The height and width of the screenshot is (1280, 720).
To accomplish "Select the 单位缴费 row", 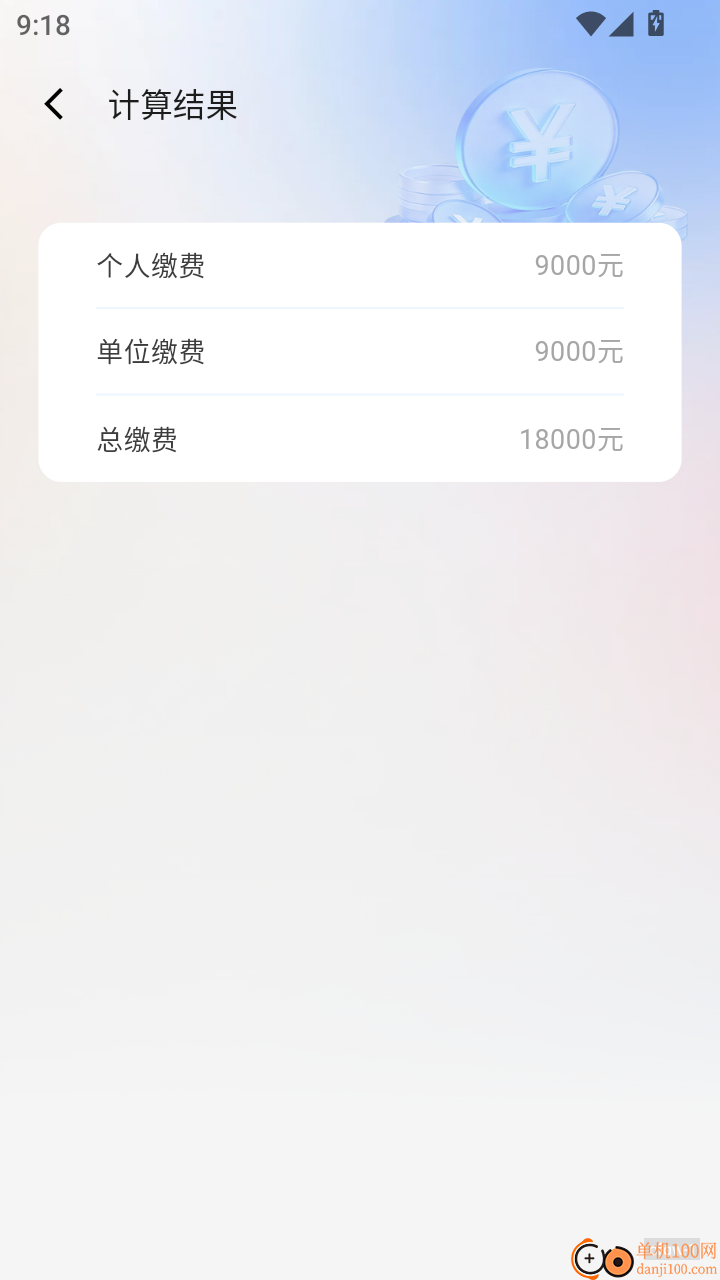I will coord(151,352).
